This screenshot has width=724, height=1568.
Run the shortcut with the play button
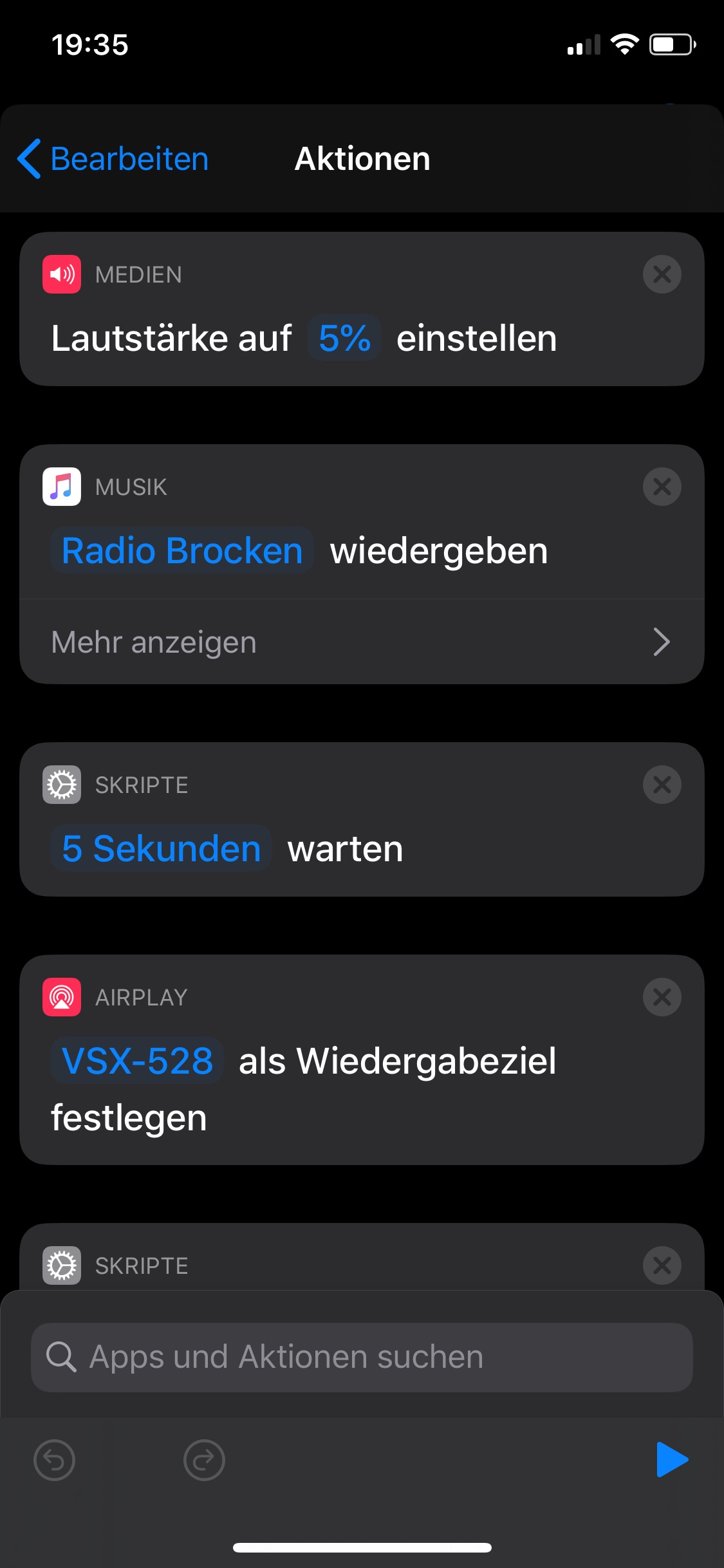(671, 1460)
